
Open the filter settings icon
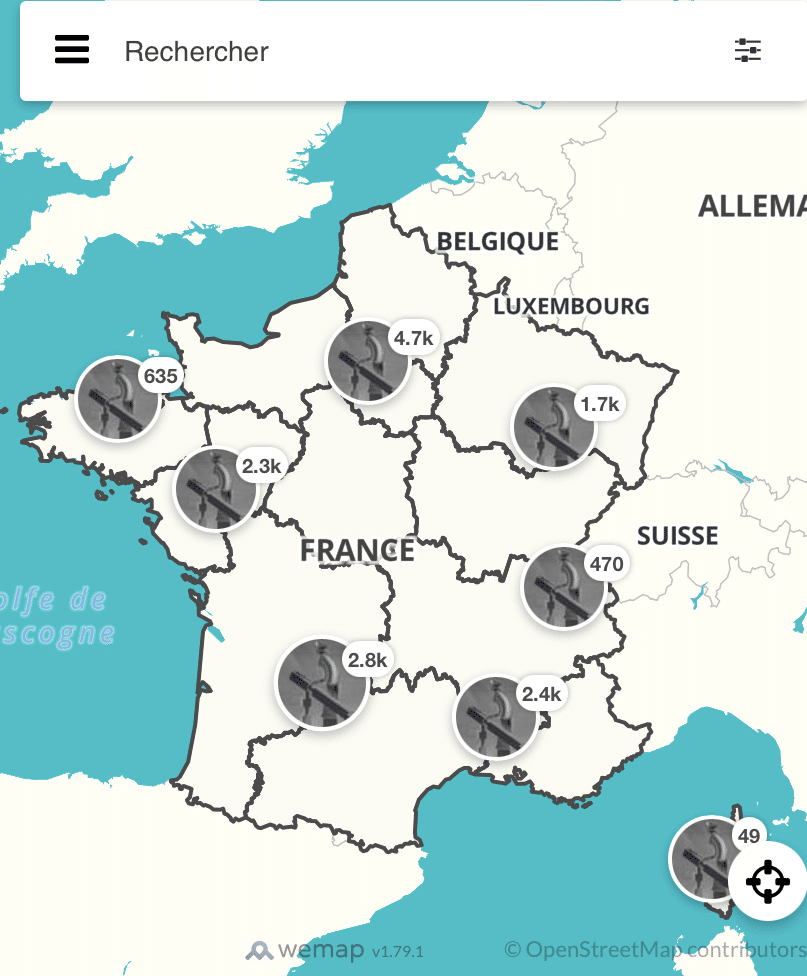pyautogui.click(x=747, y=51)
